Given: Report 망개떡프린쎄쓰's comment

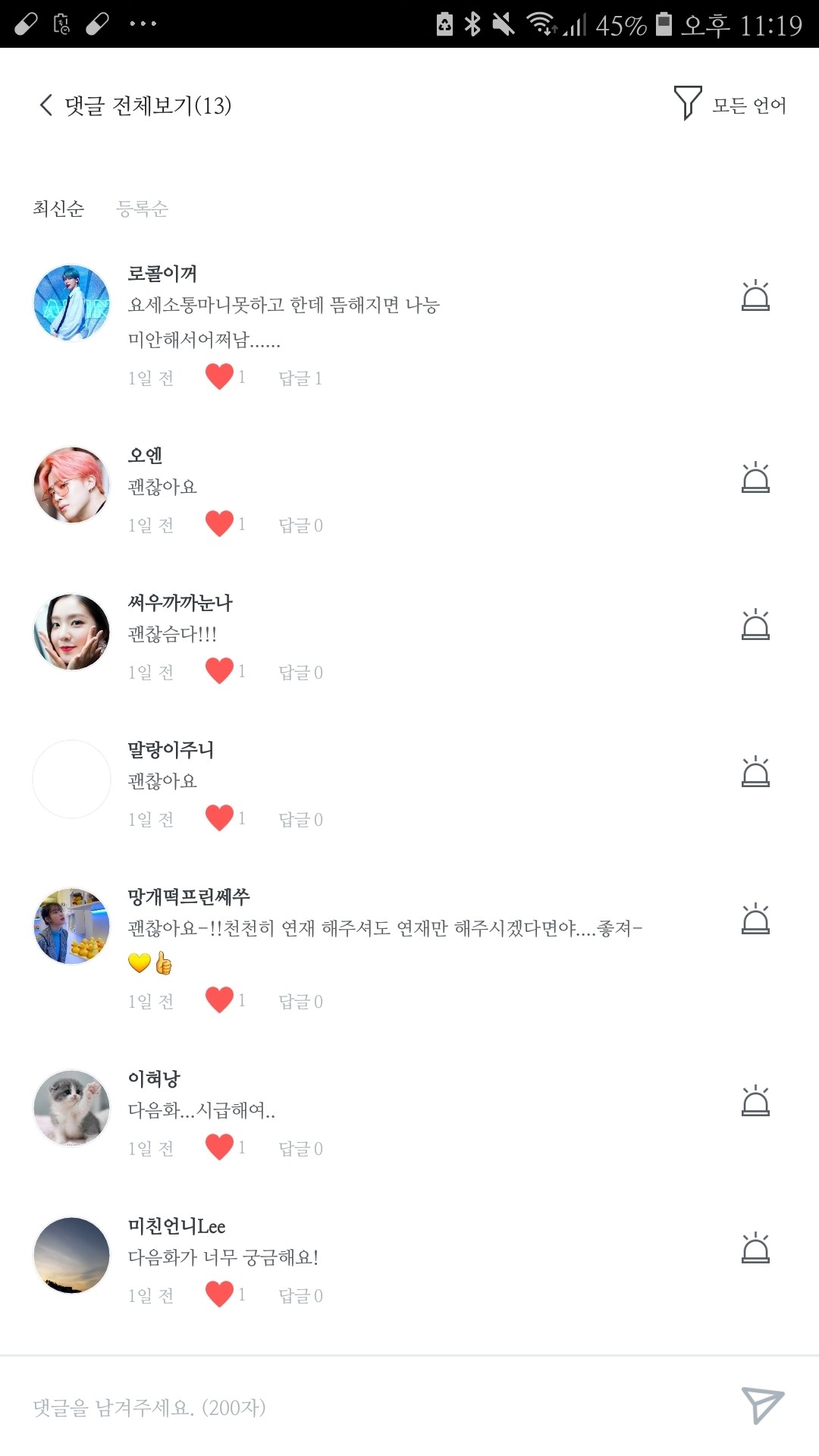Looking at the screenshot, I should 755,920.
